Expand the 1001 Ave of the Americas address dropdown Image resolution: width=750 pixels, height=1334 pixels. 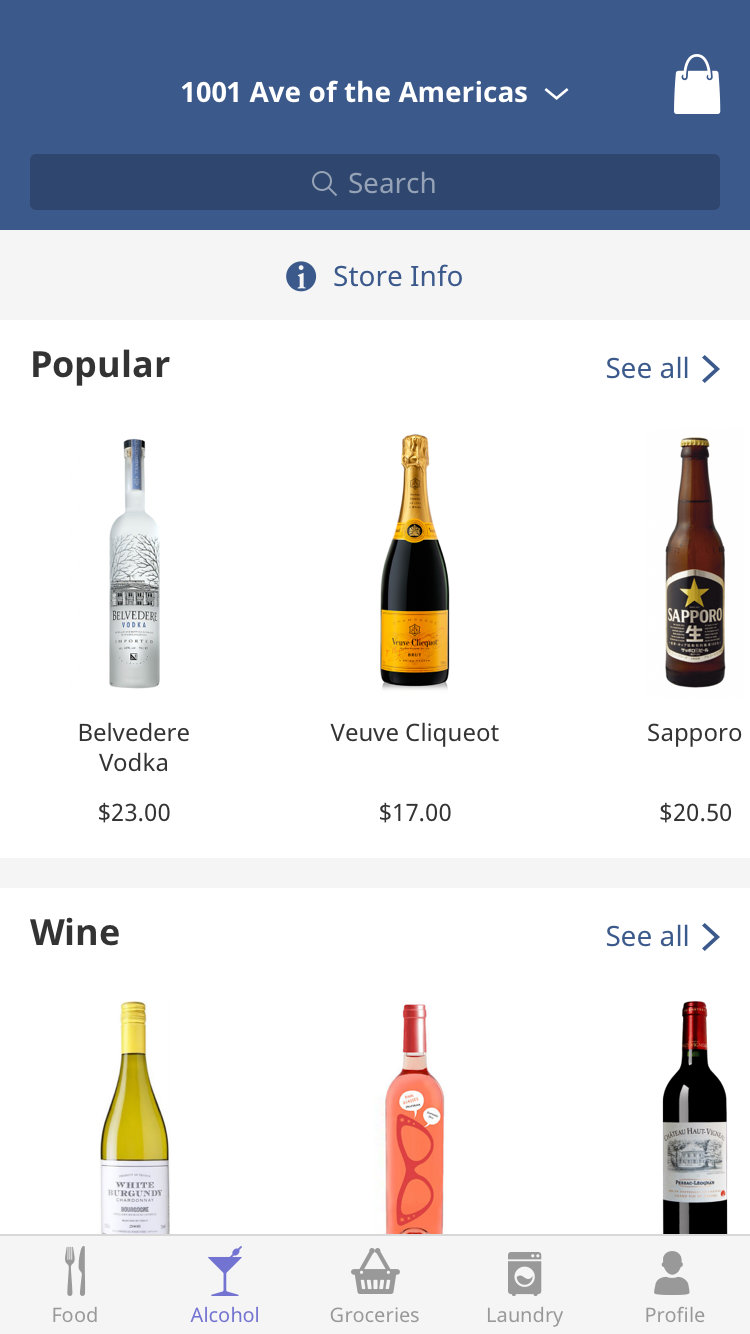tap(374, 93)
